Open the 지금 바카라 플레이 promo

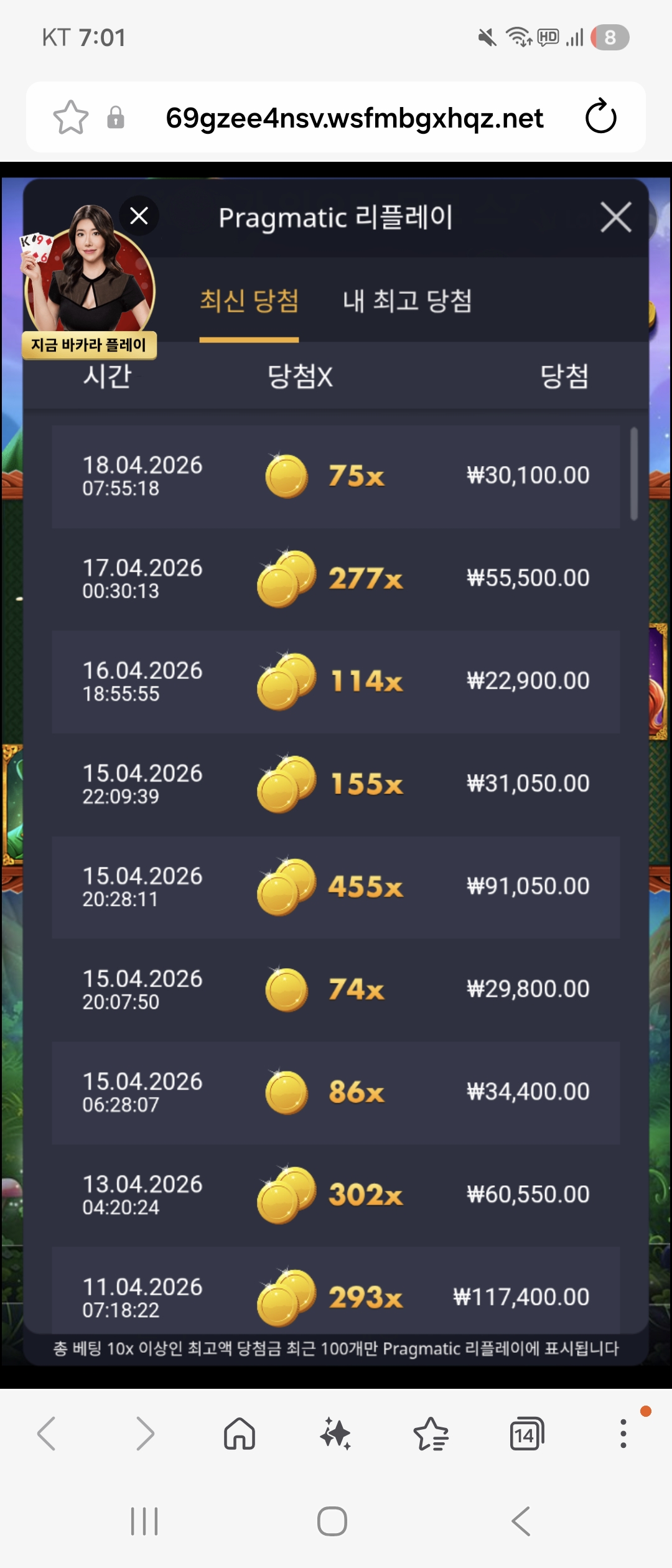tap(90, 344)
